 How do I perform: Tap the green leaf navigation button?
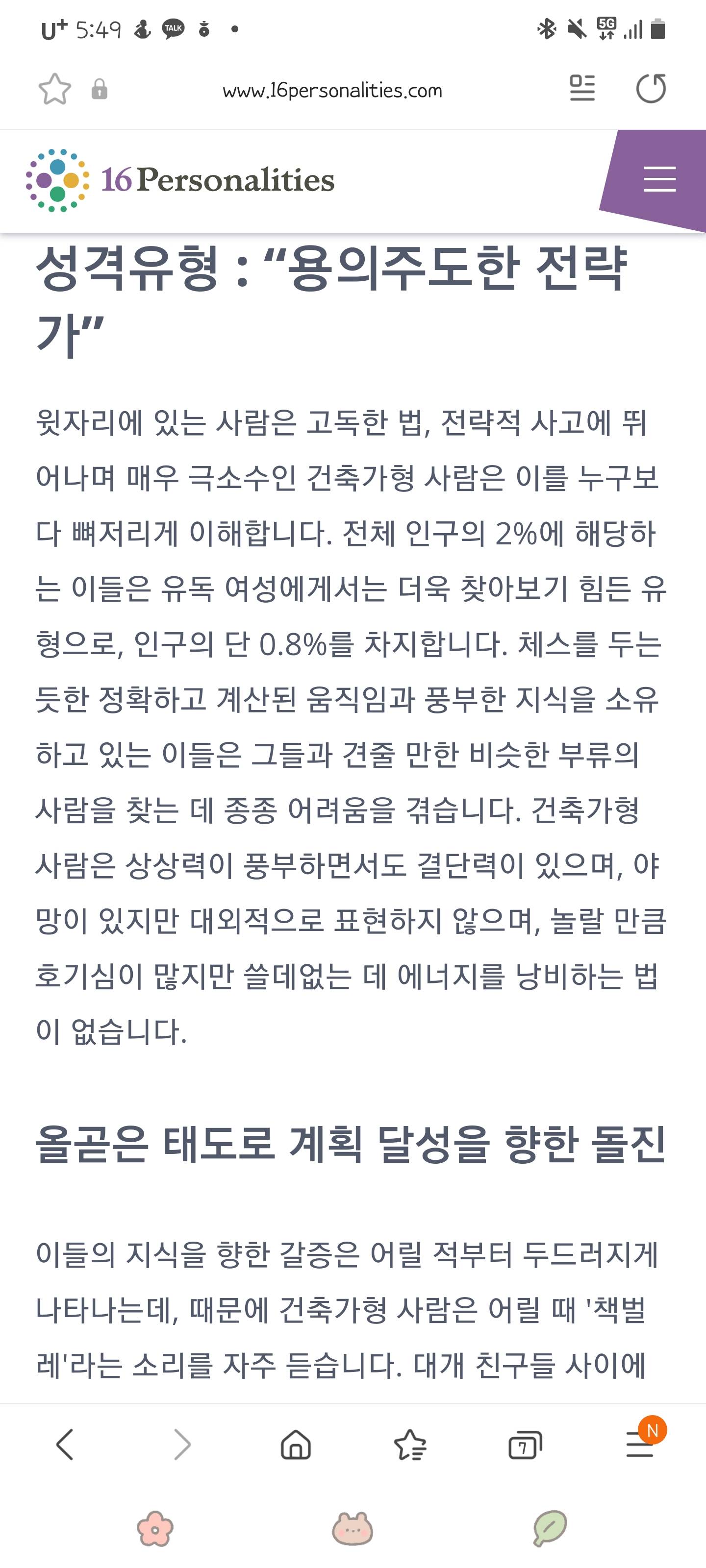(550, 1528)
